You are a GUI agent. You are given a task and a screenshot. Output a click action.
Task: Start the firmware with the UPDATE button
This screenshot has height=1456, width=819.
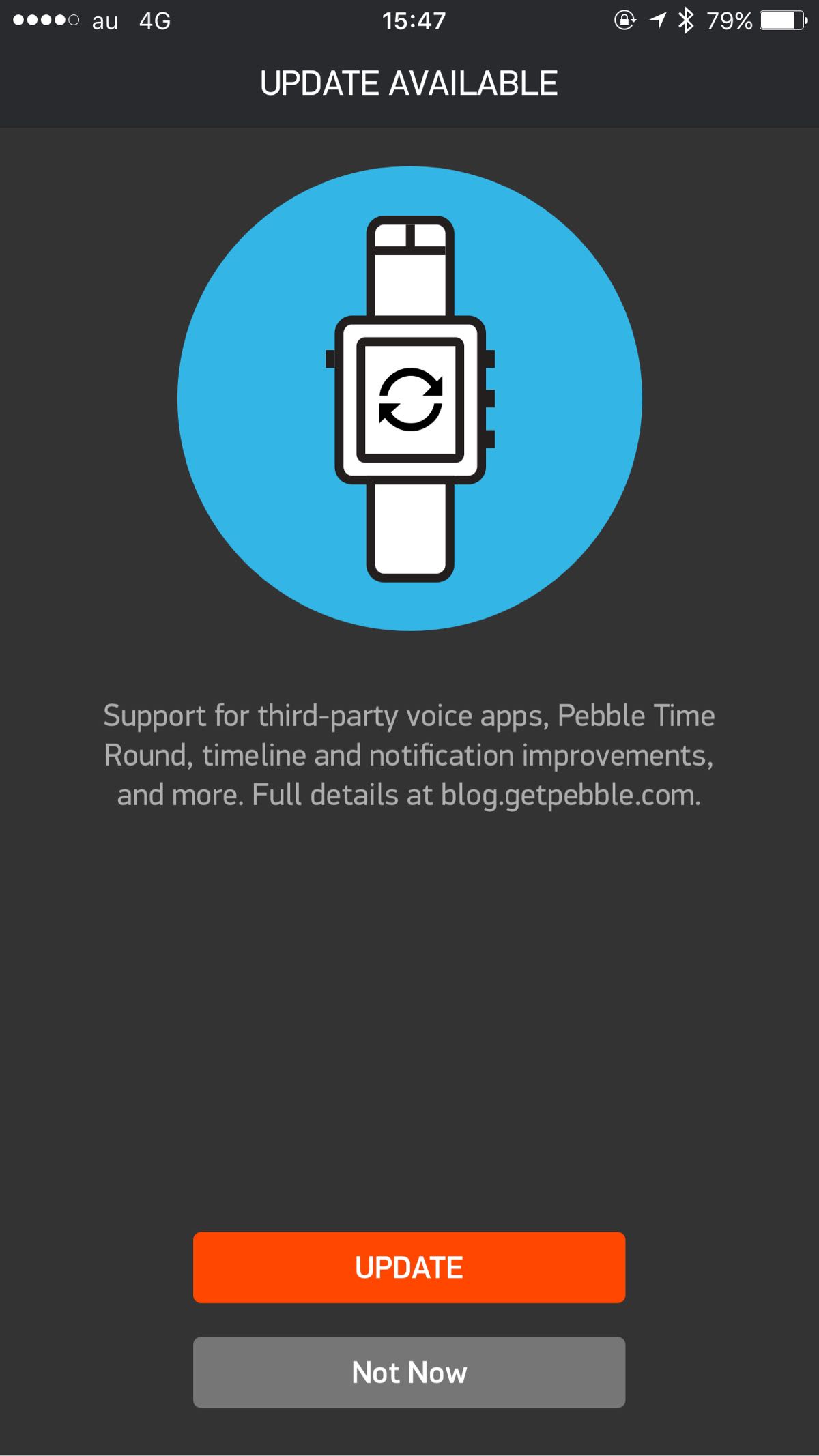409,1267
